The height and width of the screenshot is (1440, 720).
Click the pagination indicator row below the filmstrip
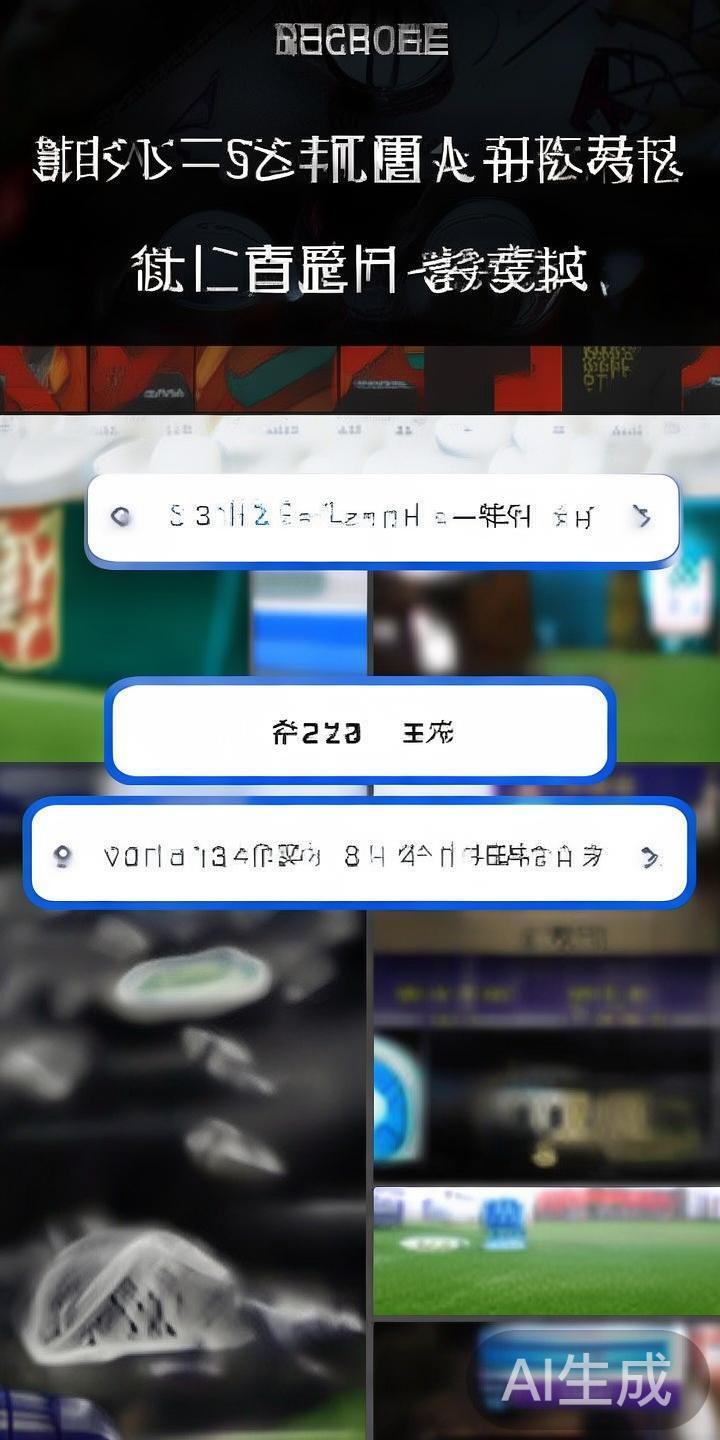coord(360,432)
